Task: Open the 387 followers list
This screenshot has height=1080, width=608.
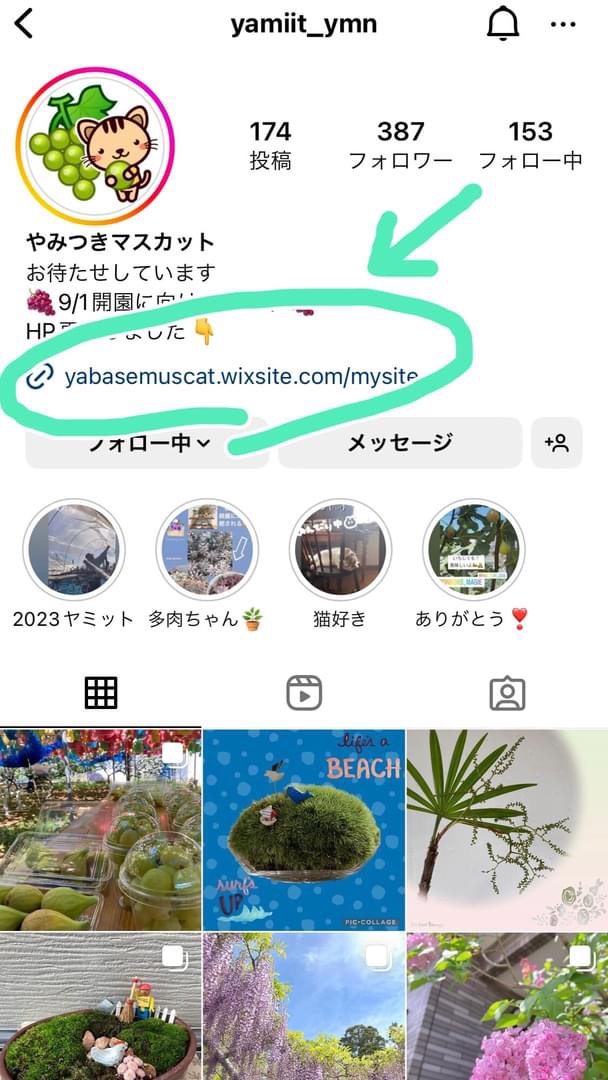Action: (400, 145)
